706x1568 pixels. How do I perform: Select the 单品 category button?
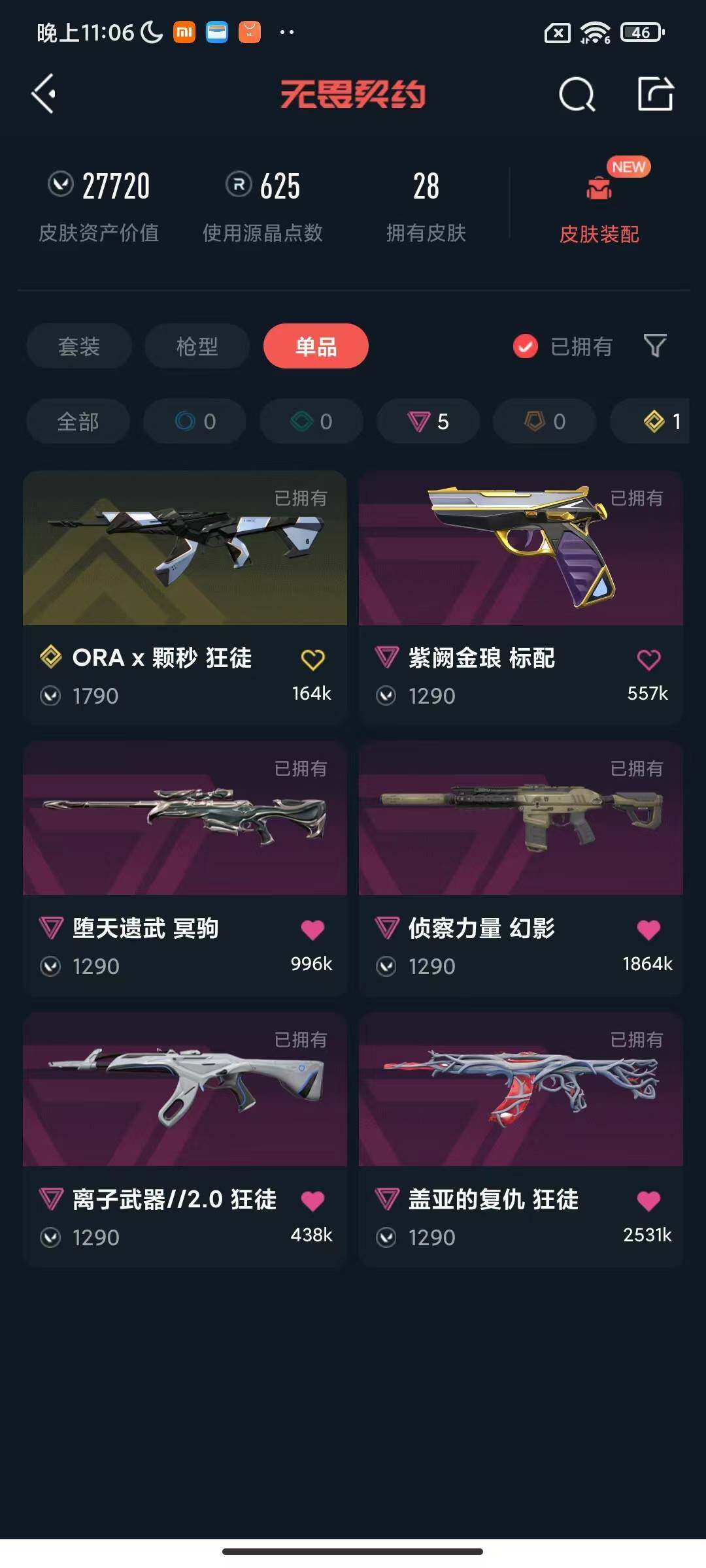pos(316,346)
